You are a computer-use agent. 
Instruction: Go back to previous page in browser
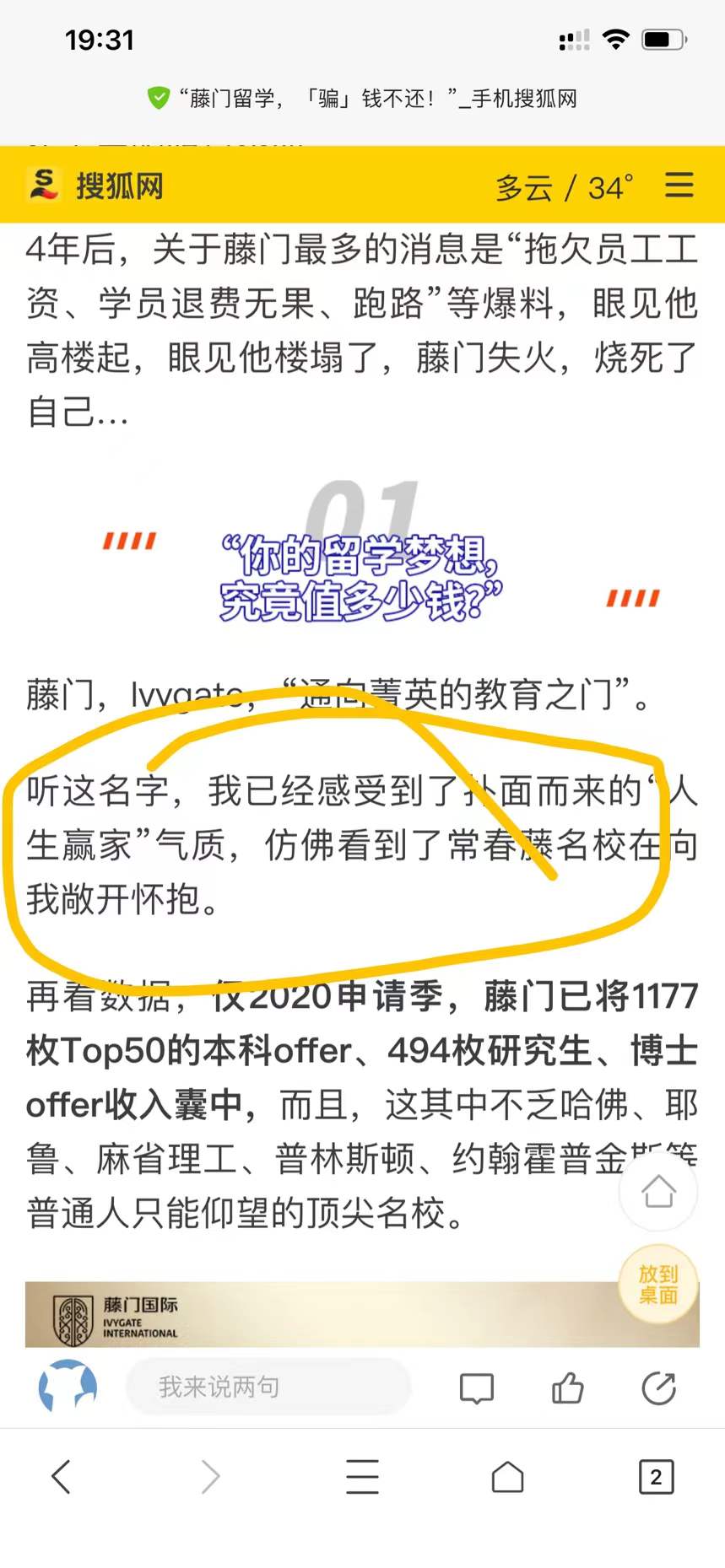[x=61, y=1477]
